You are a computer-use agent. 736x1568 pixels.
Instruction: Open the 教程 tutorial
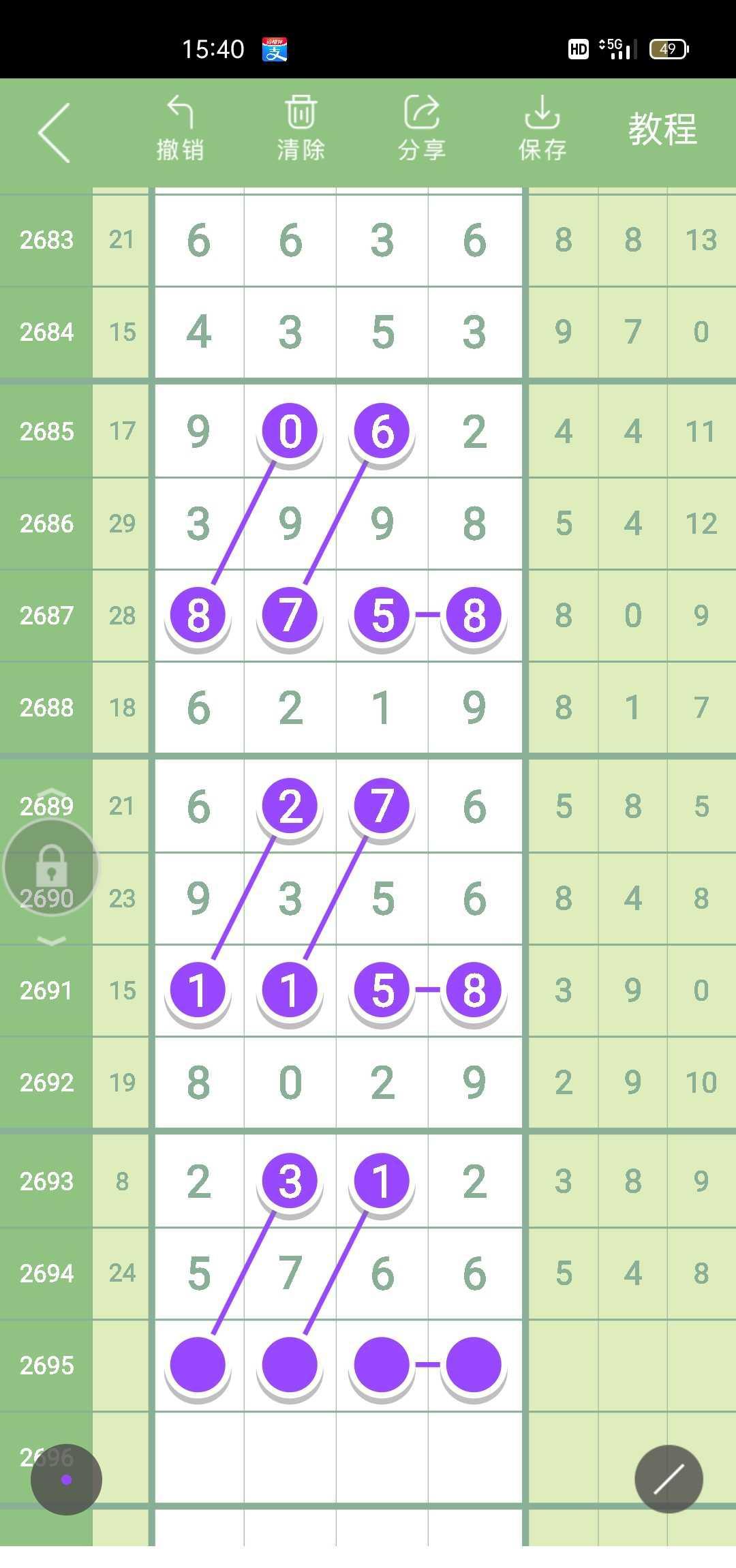click(x=662, y=130)
